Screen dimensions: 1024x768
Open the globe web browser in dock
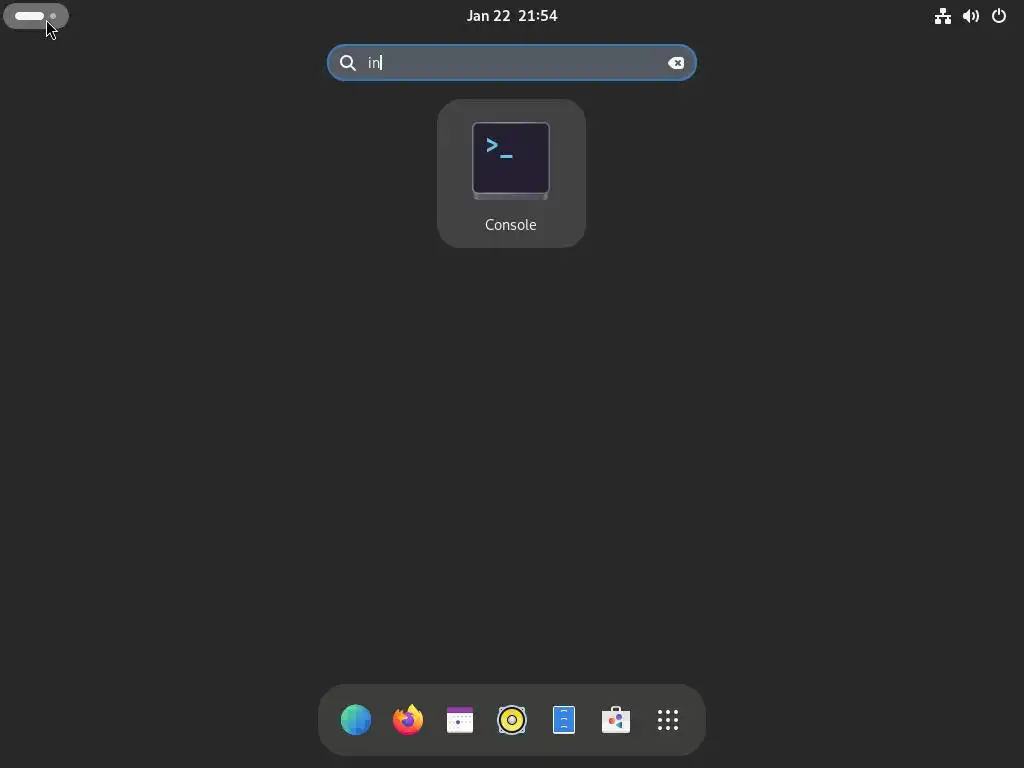[x=356, y=720]
